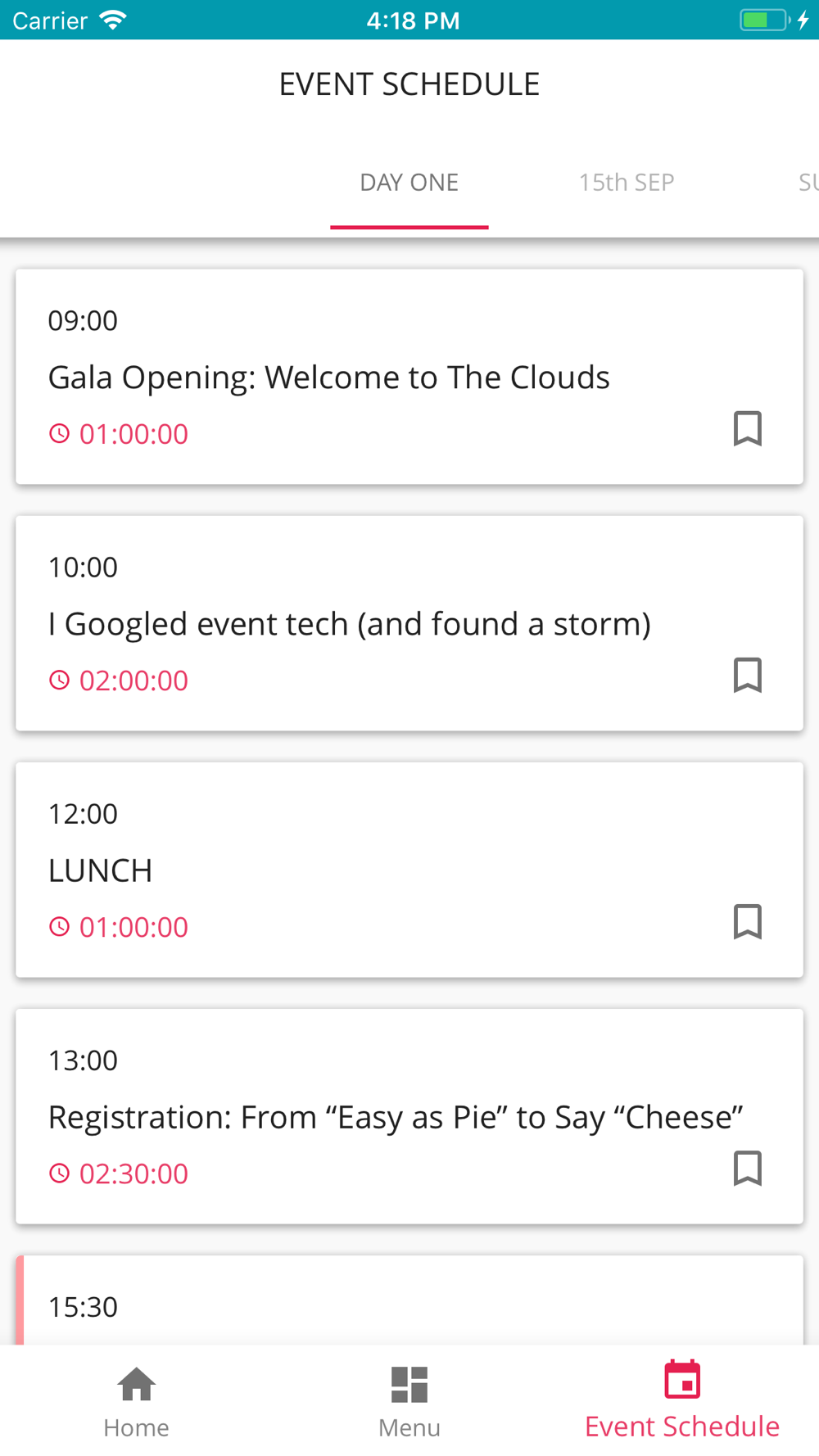Switch to the 15th SEP tab

[627, 182]
